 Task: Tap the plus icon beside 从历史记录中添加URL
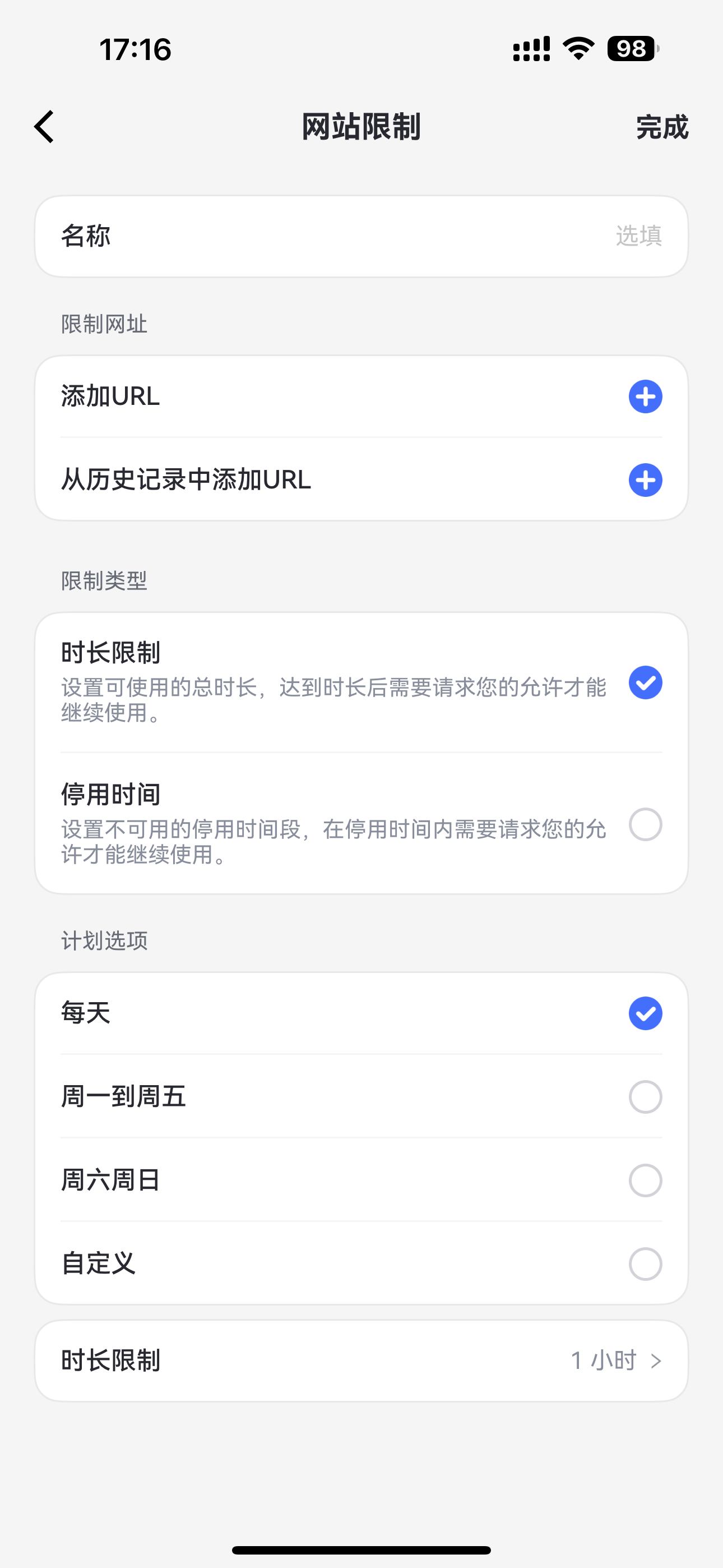click(x=645, y=479)
